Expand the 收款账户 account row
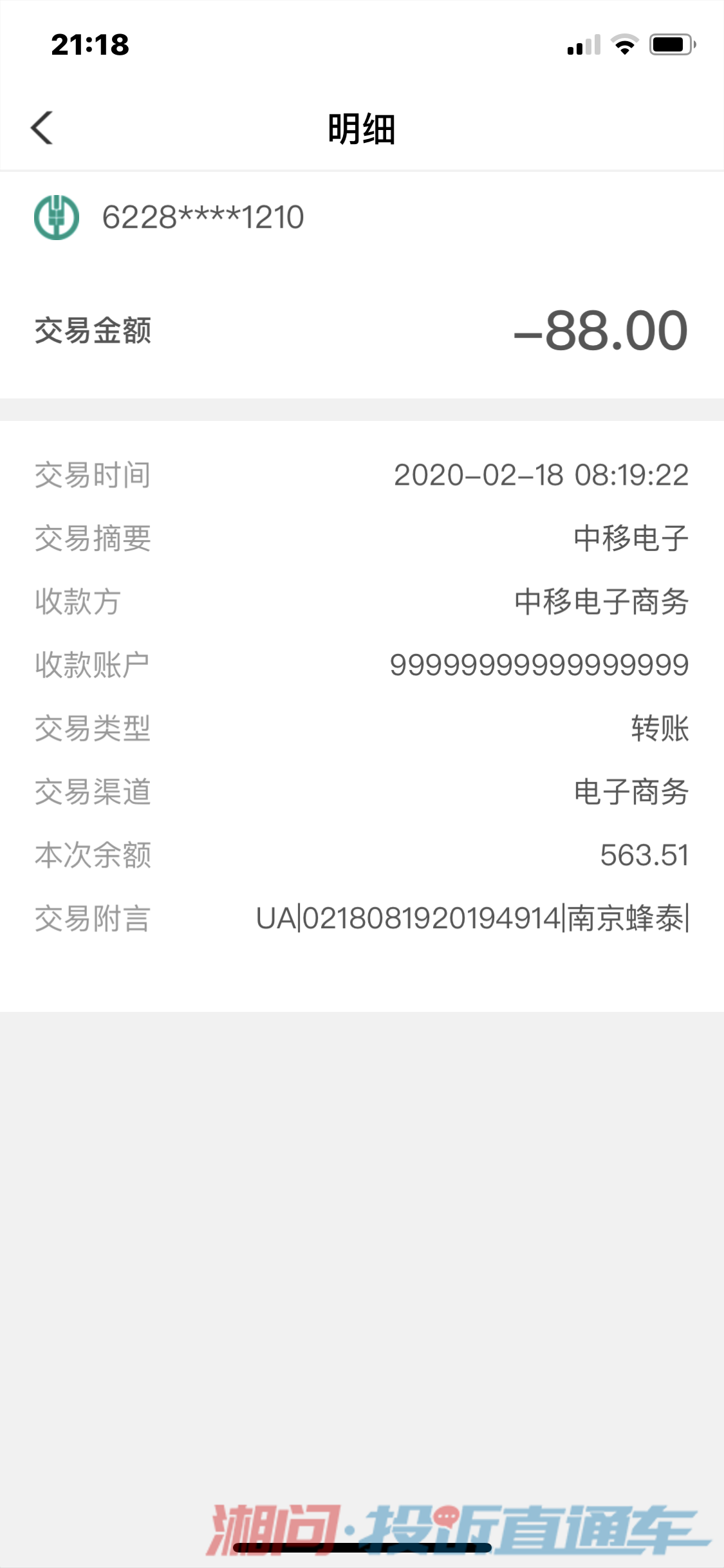Image resolution: width=724 pixels, height=1568 pixels. 539,665
